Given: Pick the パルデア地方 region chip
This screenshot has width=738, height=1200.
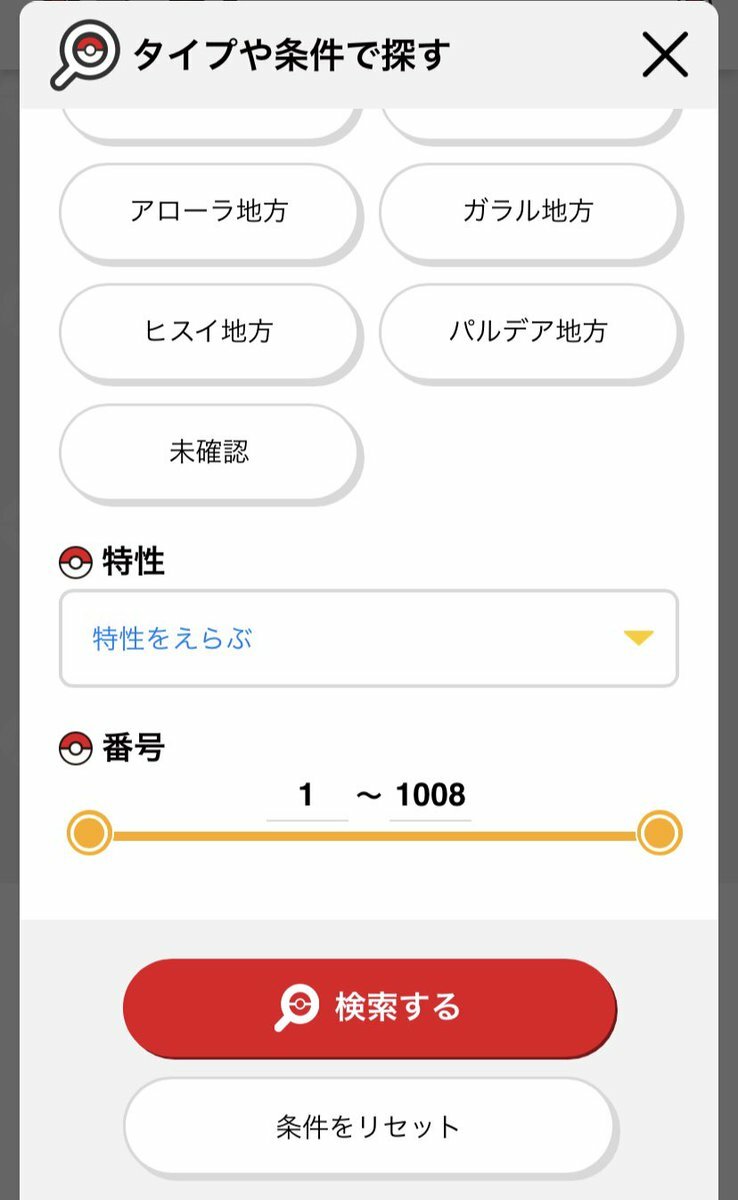Looking at the screenshot, I should click(x=528, y=331).
